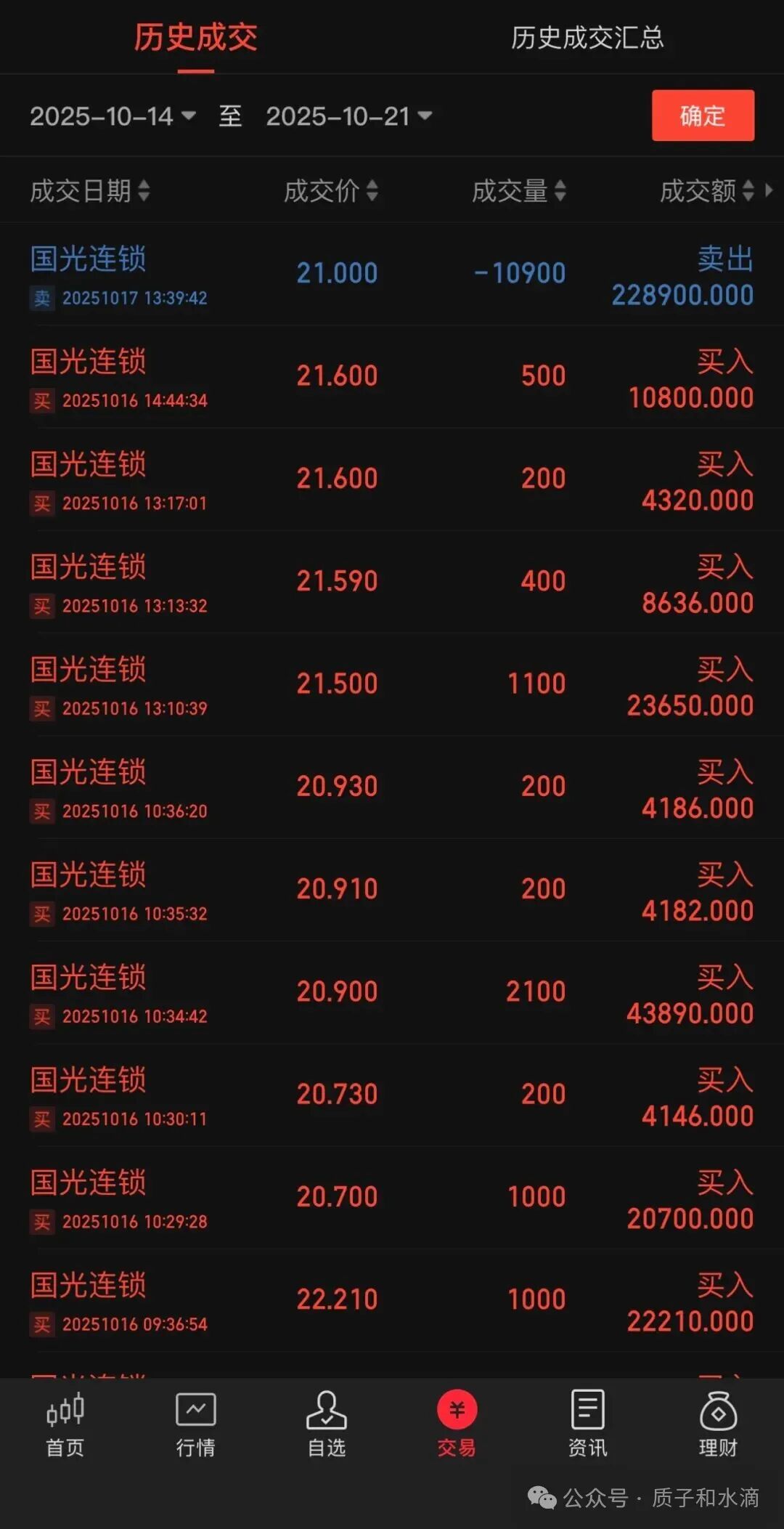Open the buy record at 20251016 14:44:34
The image size is (784, 1529).
[392, 377]
